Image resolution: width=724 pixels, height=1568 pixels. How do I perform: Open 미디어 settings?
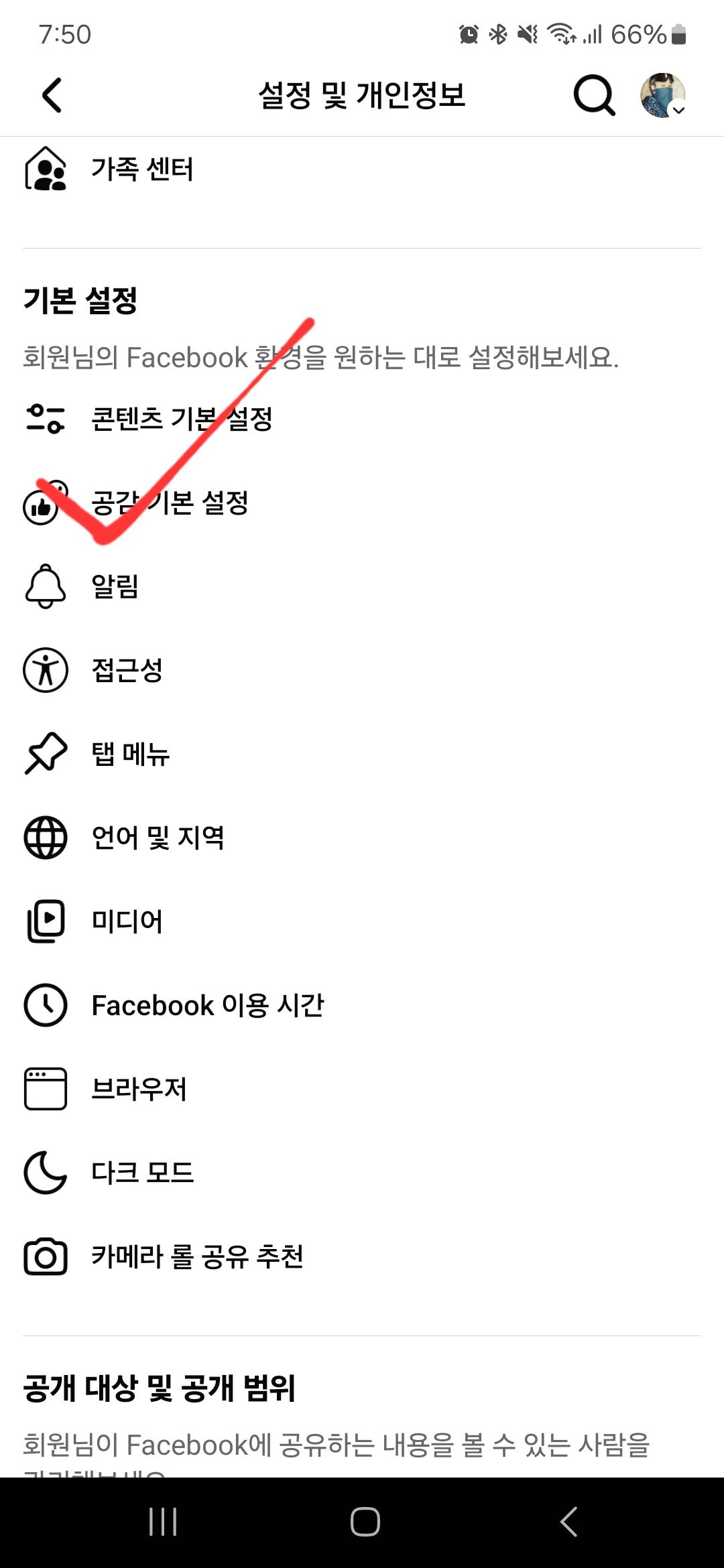click(x=127, y=921)
